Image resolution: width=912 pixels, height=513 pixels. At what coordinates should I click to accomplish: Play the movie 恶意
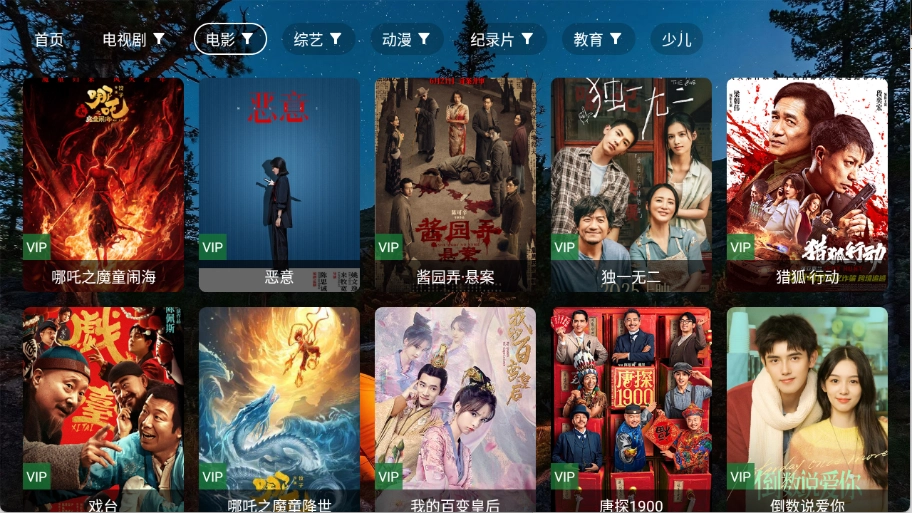pyautogui.click(x=279, y=185)
